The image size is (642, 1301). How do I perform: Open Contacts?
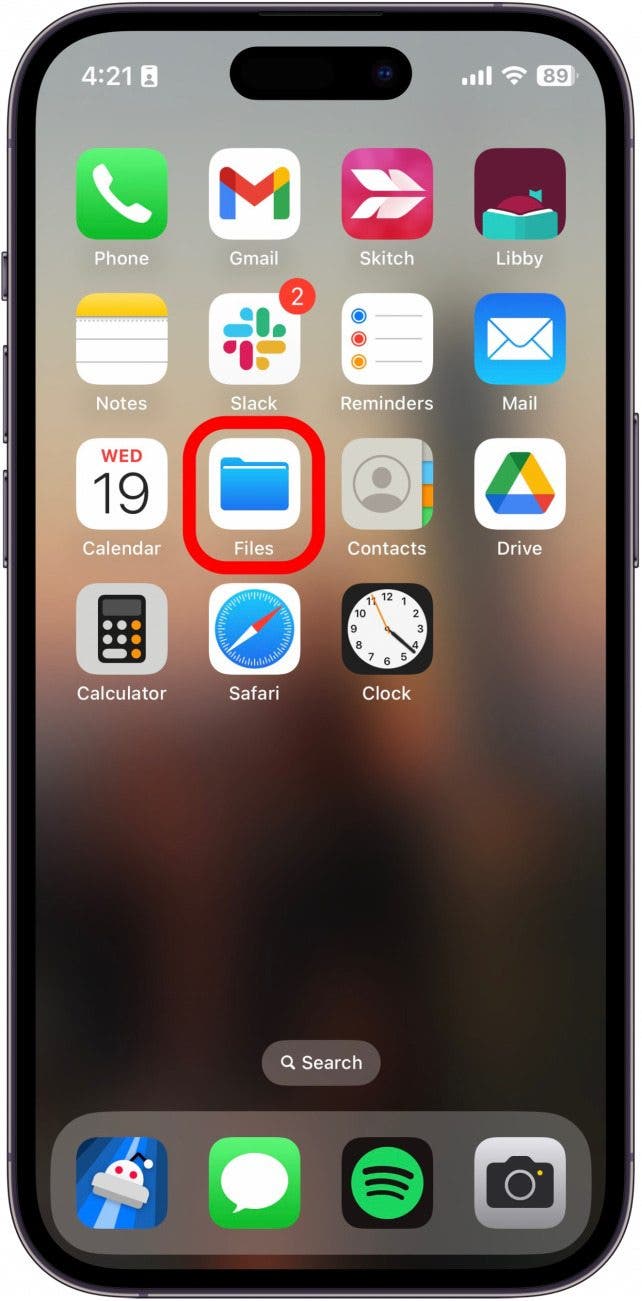pyautogui.click(x=387, y=484)
